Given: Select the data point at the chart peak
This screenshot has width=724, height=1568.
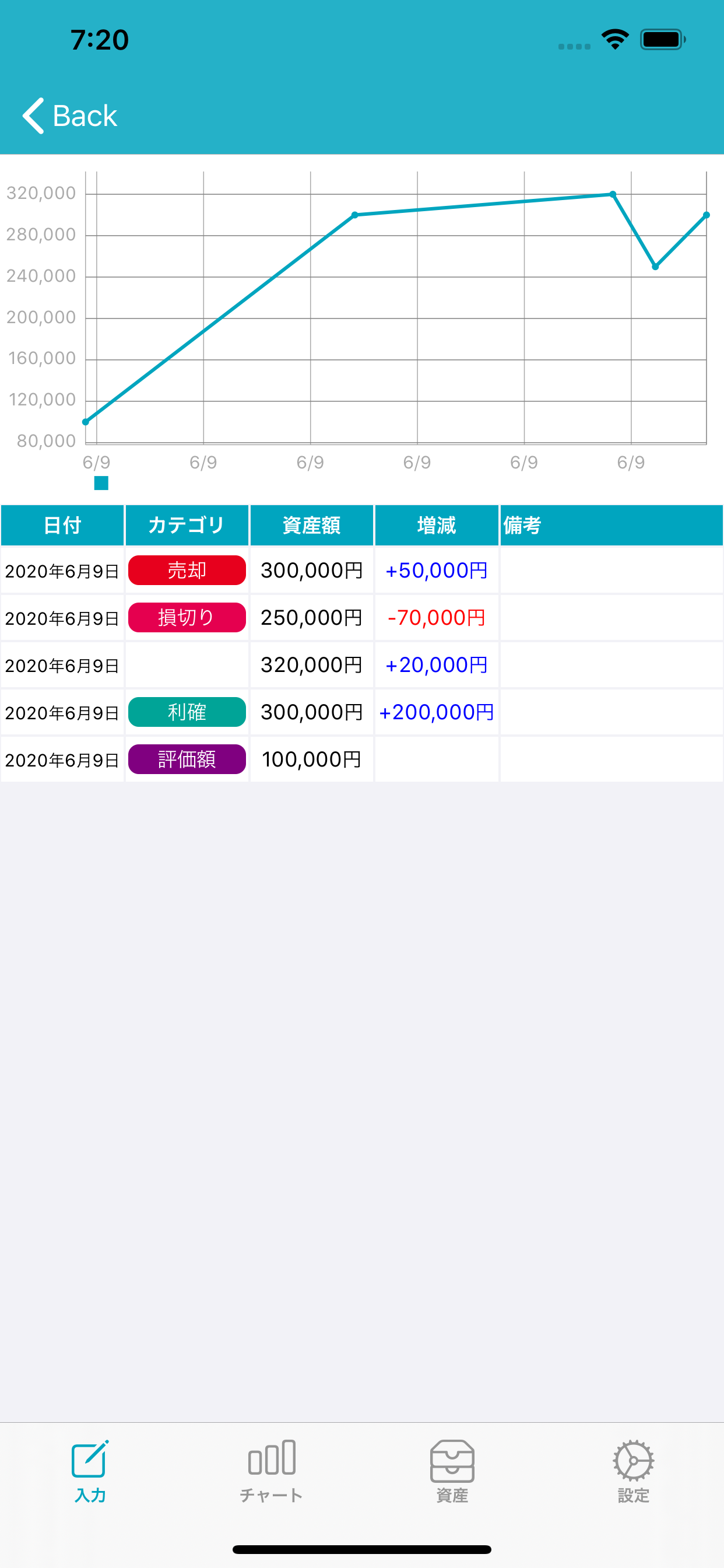Looking at the screenshot, I should click(x=612, y=194).
